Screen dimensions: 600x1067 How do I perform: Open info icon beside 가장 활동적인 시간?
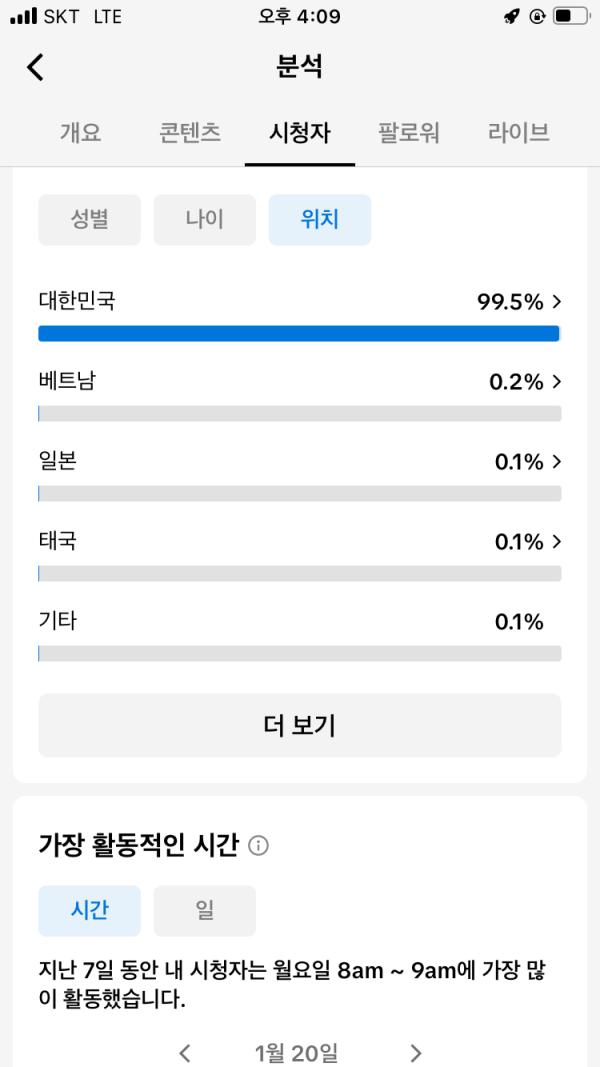pyautogui.click(x=259, y=846)
